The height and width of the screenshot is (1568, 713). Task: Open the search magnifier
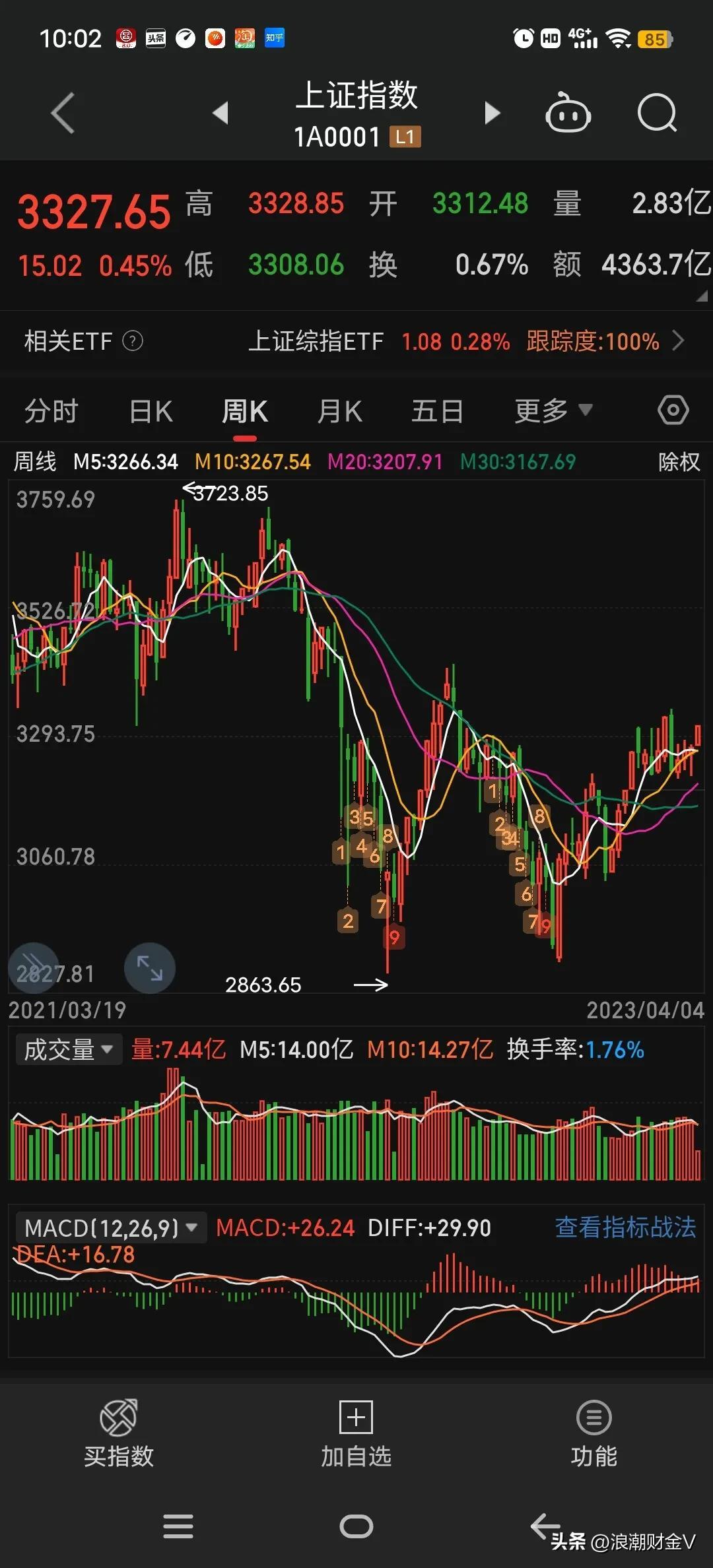point(657,114)
